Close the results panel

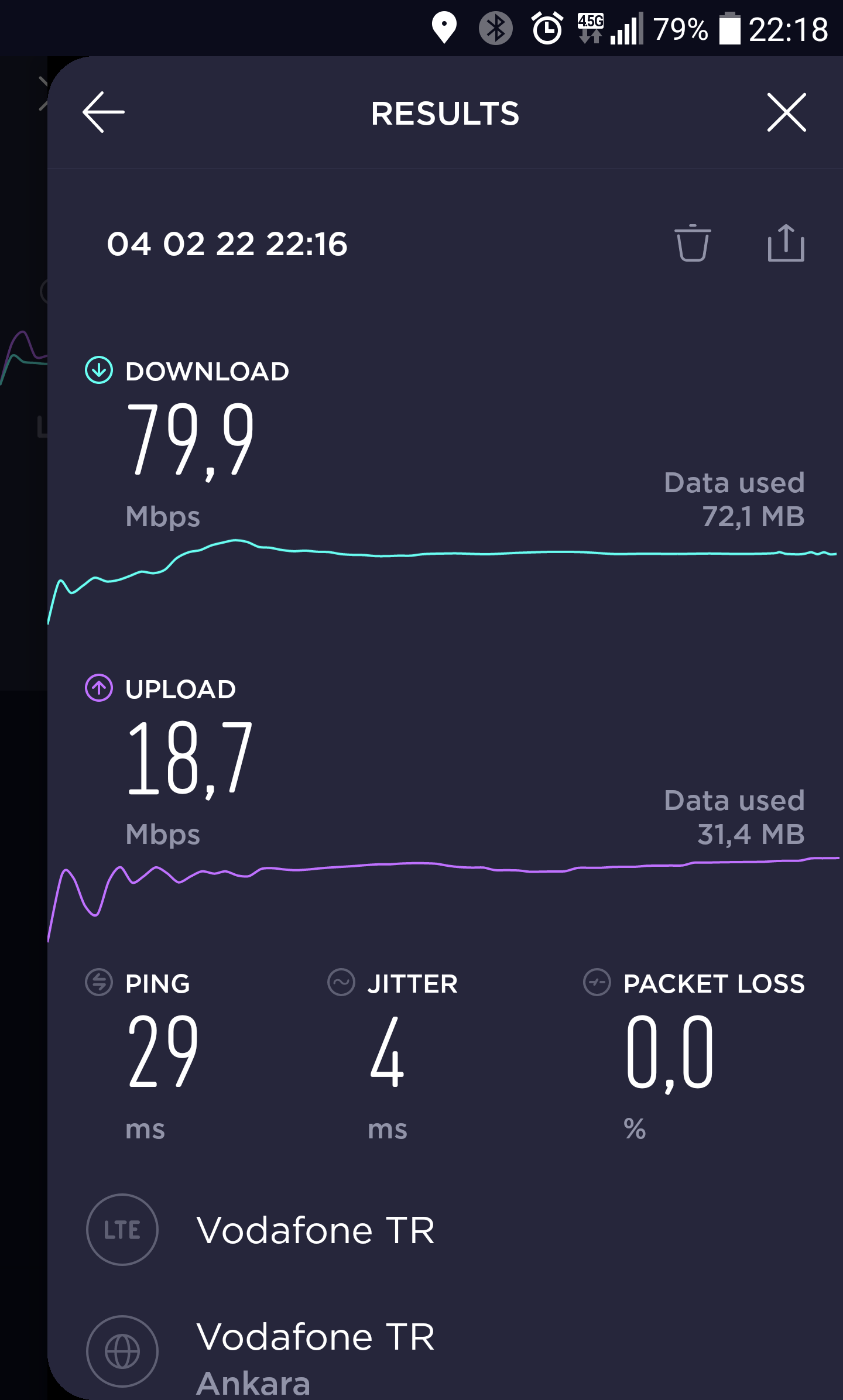pos(786,112)
